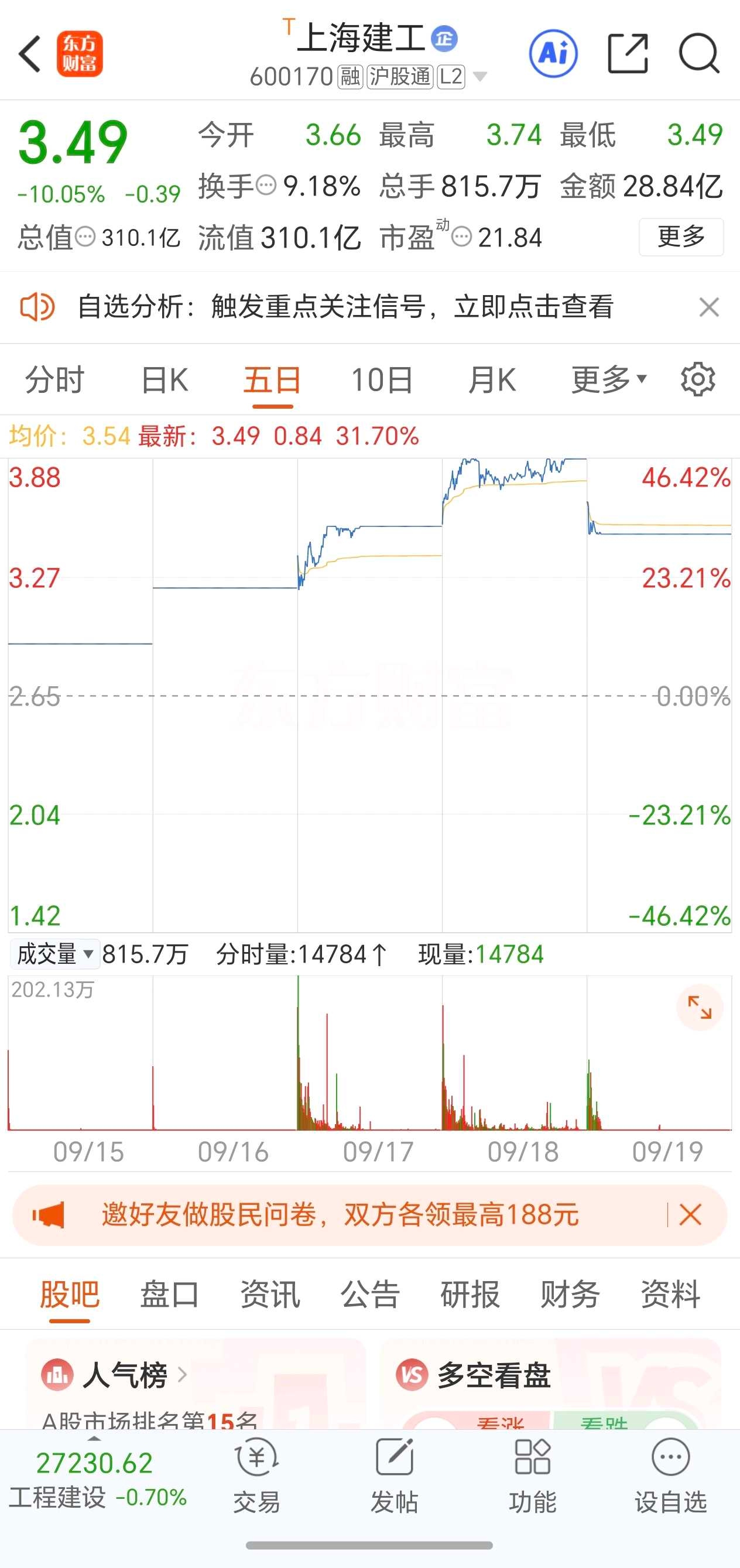Open chart settings gear
740x1568 pixels.
click(x=697, y=381)
